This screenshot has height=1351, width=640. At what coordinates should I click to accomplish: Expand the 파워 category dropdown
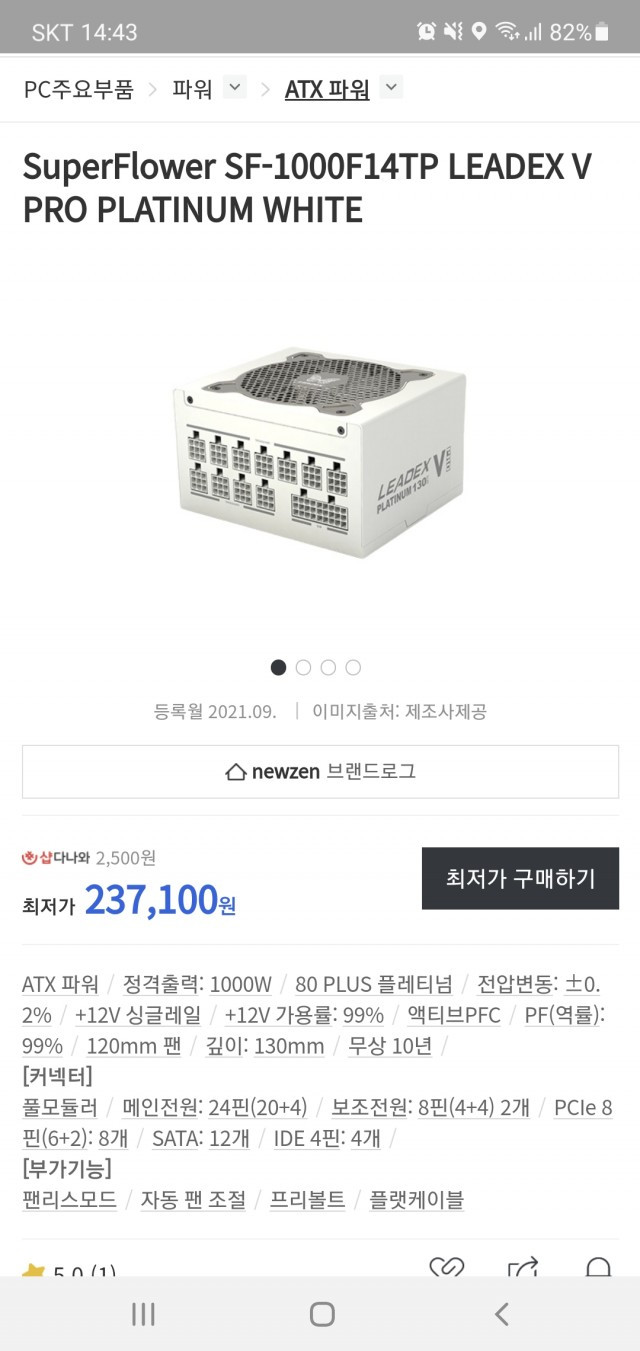(235, 88)
